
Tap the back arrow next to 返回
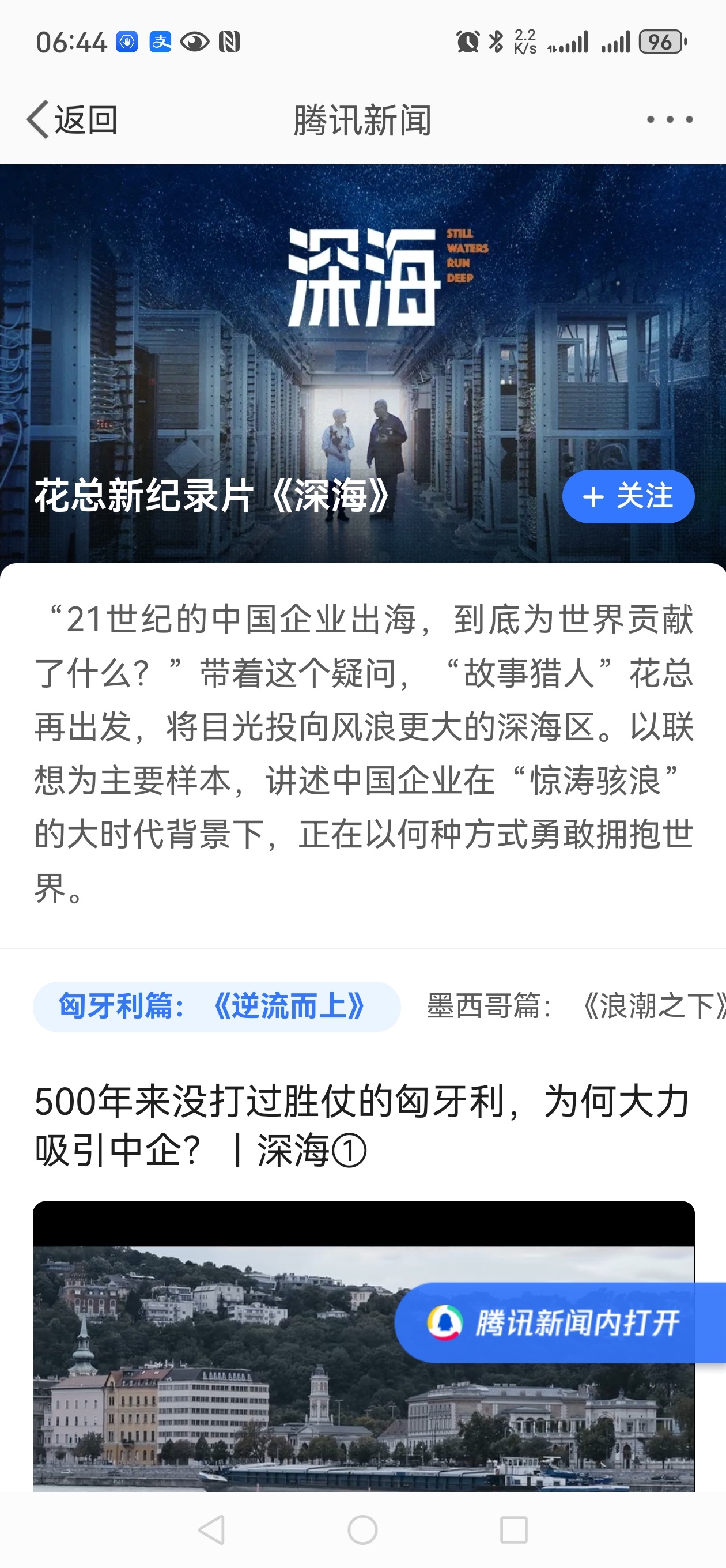point(37,119)
